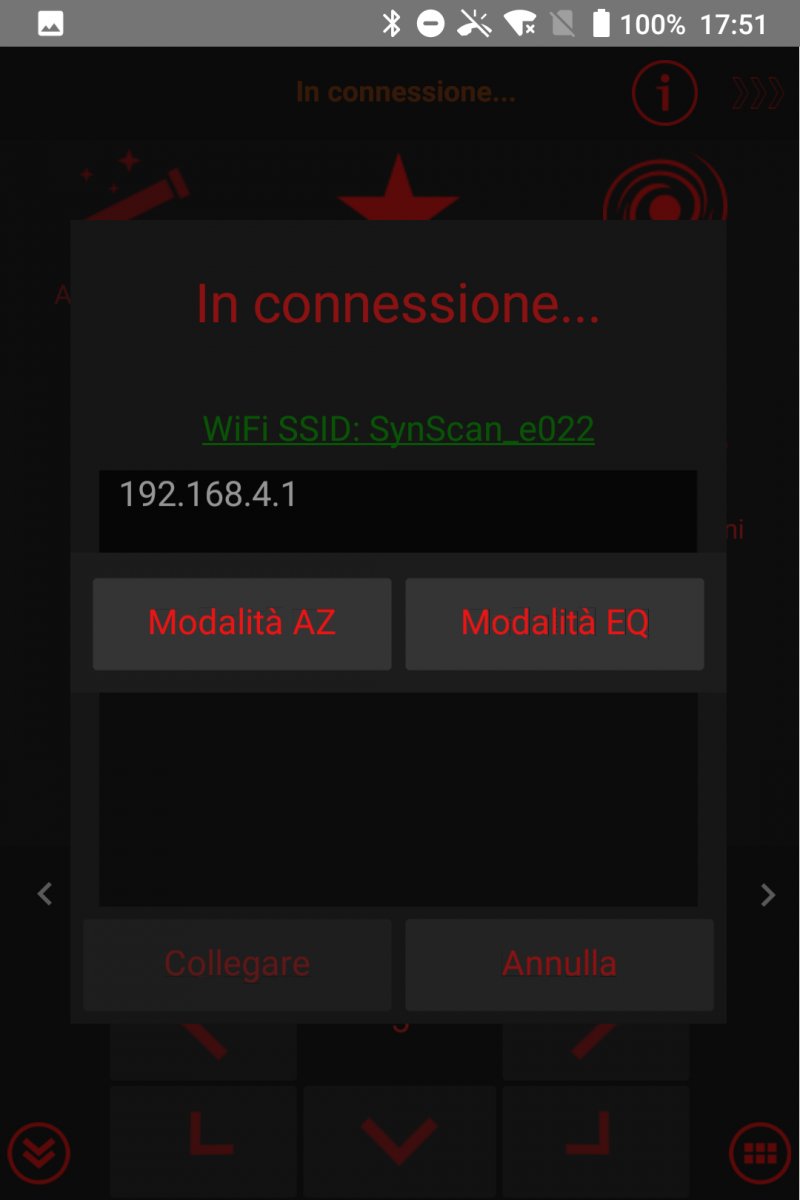800x1200 pixels.
Task: Tap the Collegare button
Action: coord(237,964)
